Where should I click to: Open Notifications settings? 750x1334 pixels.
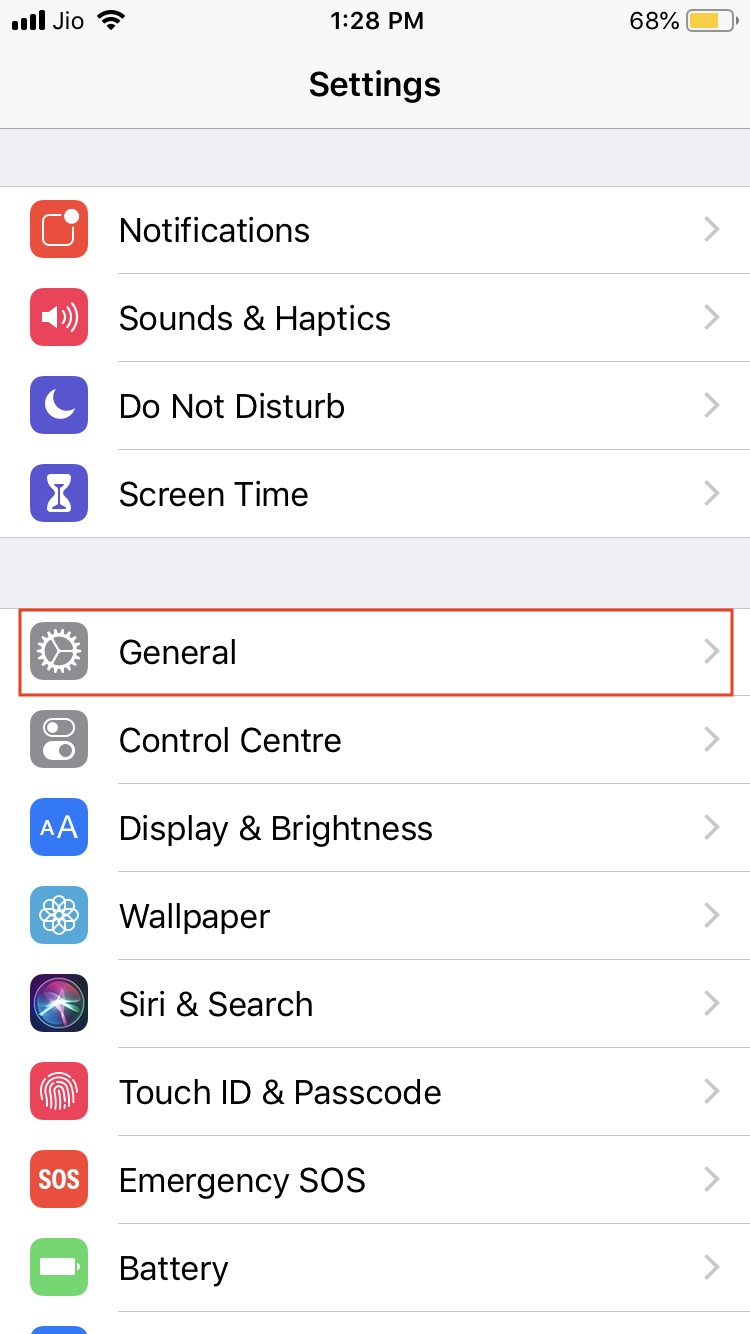point(375,230)
